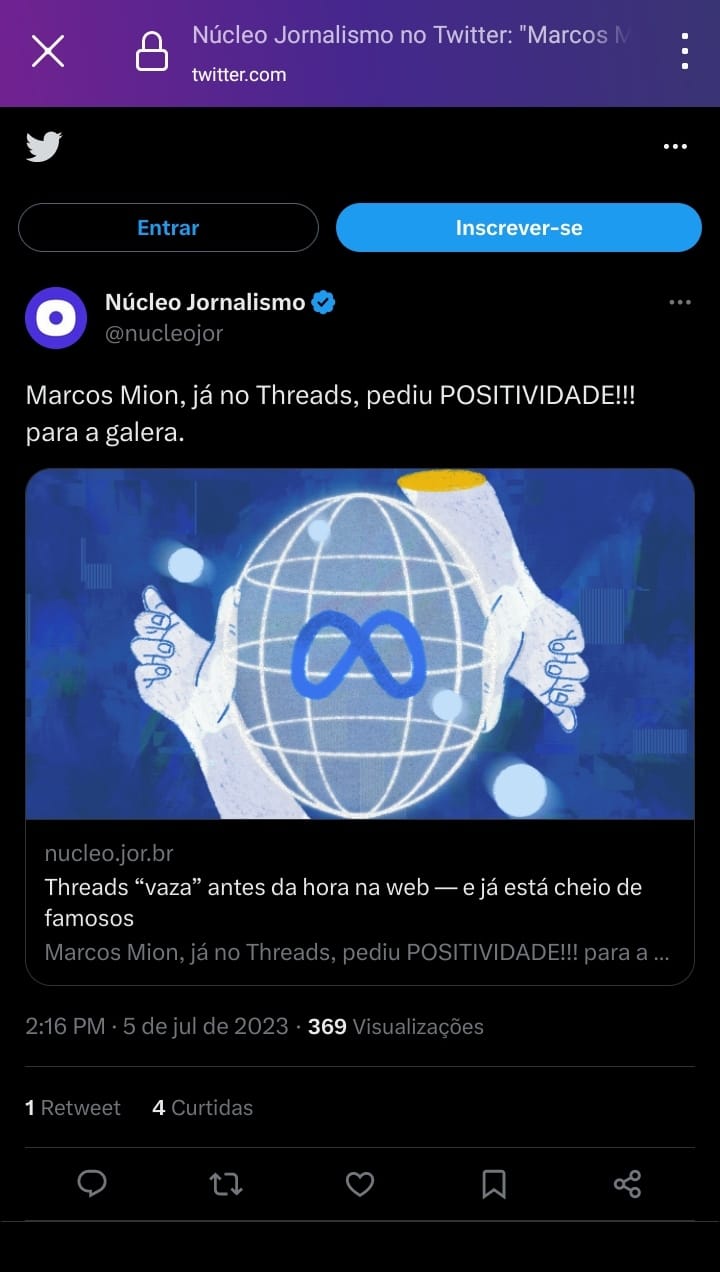The image size is (720, 1272).
Task: View the 1 Retweet list
Action: click(73, 1108)
